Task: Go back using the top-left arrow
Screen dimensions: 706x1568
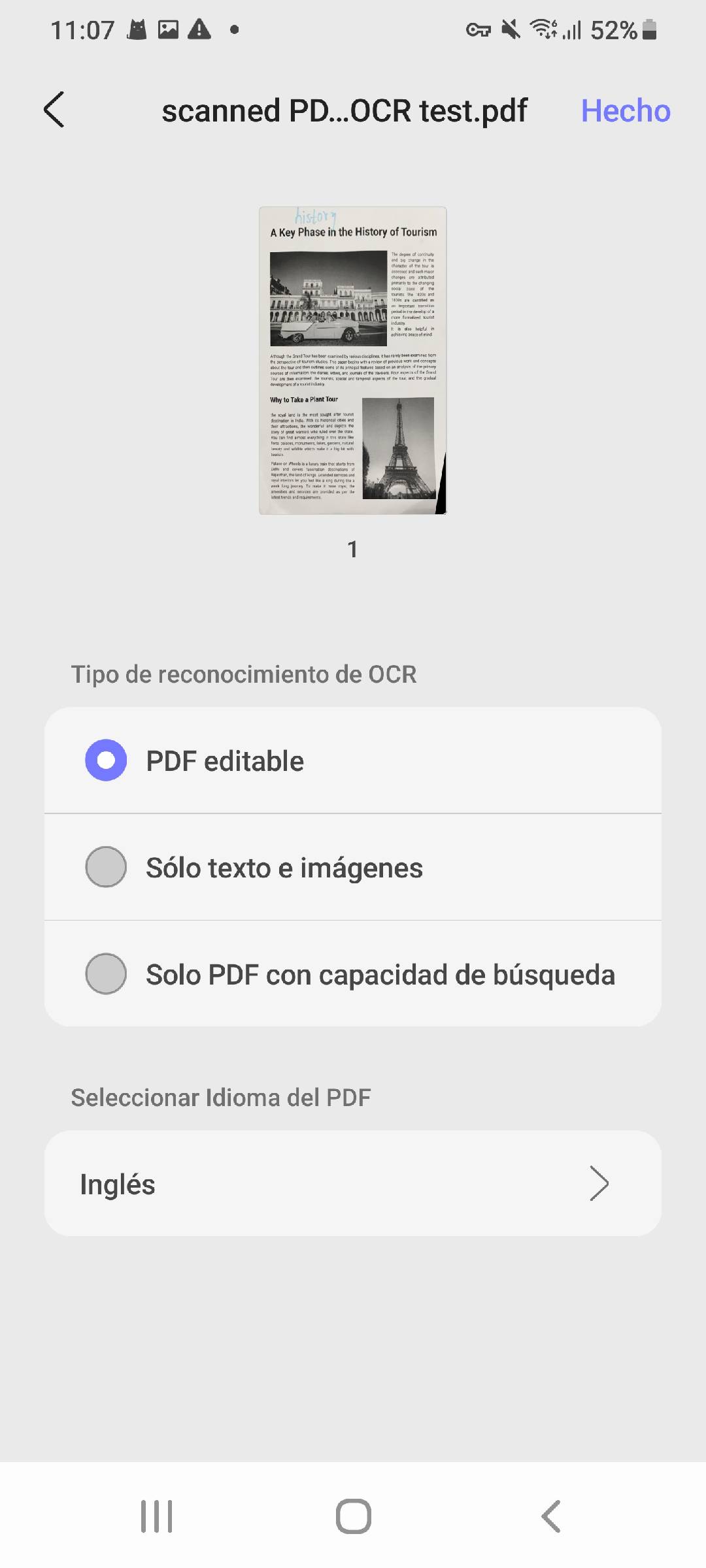Action: pyautogui.click(x=54, y=110)
